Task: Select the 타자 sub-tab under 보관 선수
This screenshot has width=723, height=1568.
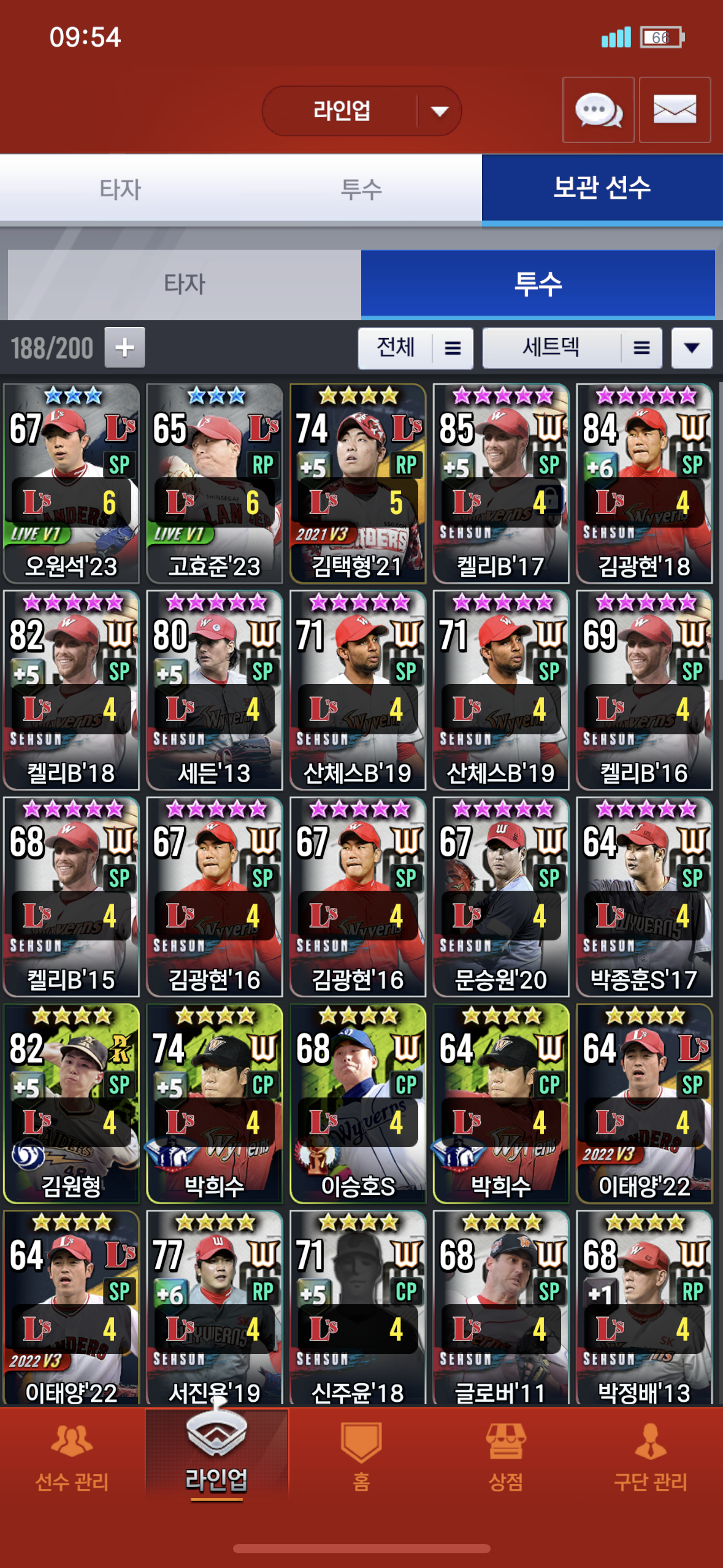Action: point(184,284)
